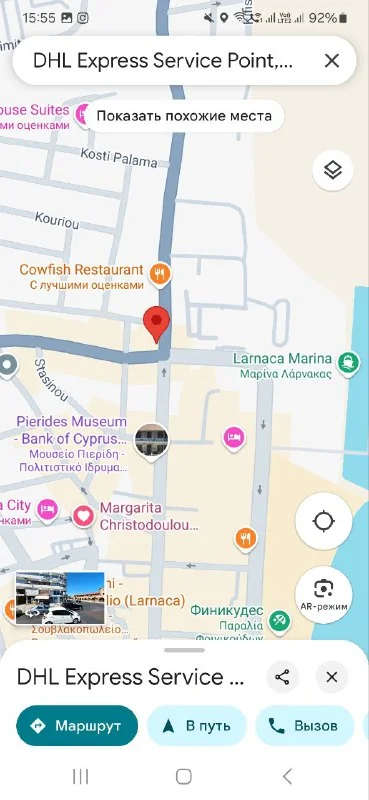
Task: Get directions with the Маршрут button
Action: pyautogui.click(x=77, y=726)
